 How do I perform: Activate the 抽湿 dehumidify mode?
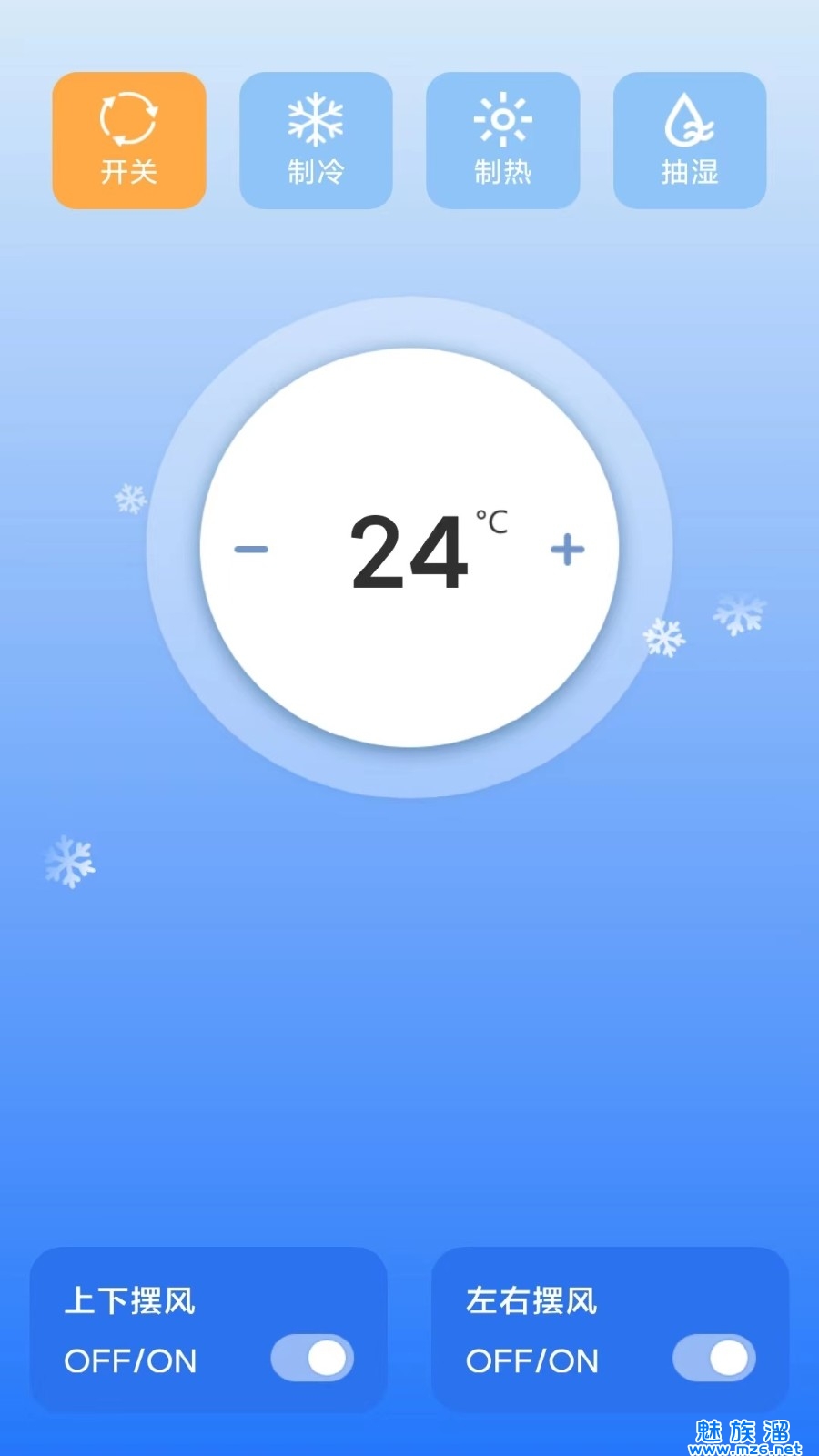(x=690, y=140)
